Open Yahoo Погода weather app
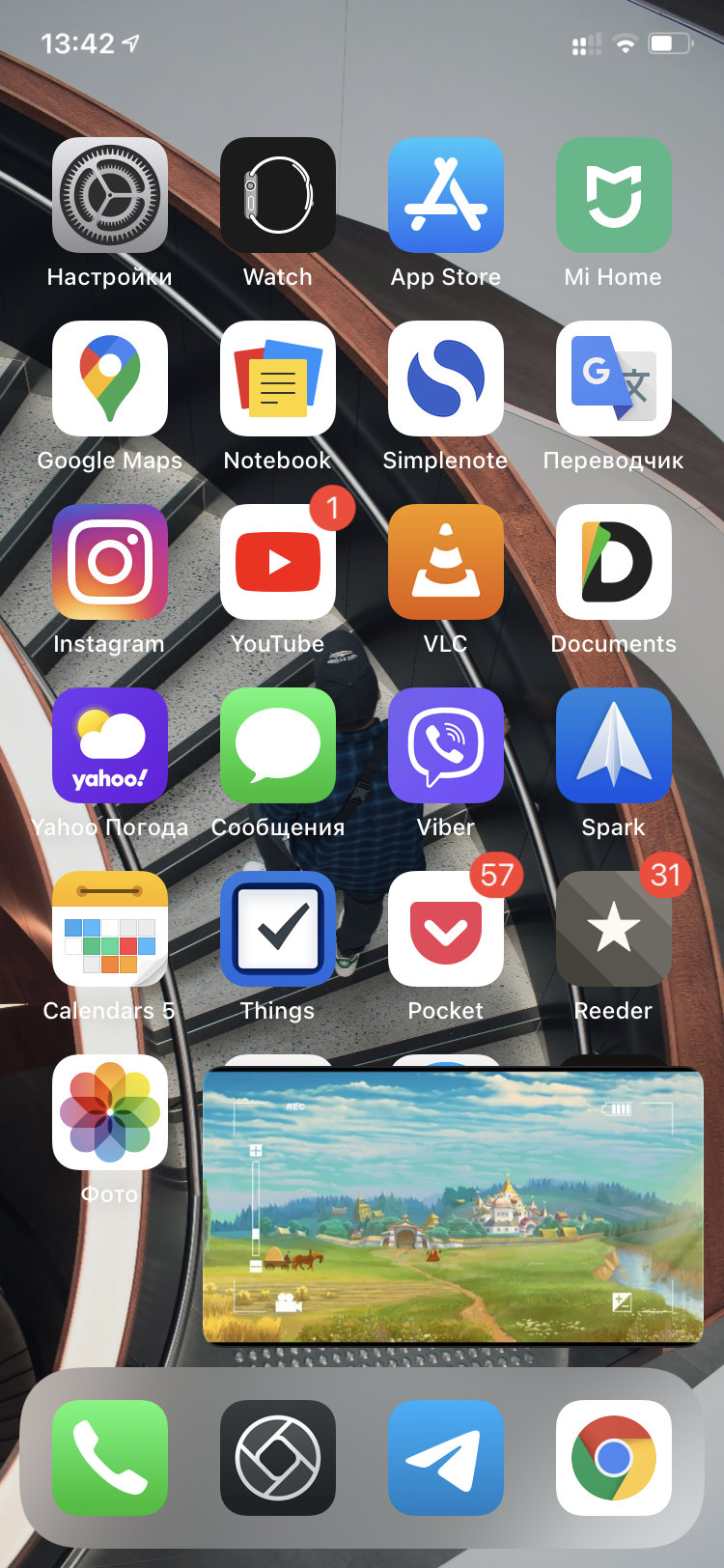Viewport: 724px width, 1568px height. (109, 745)
